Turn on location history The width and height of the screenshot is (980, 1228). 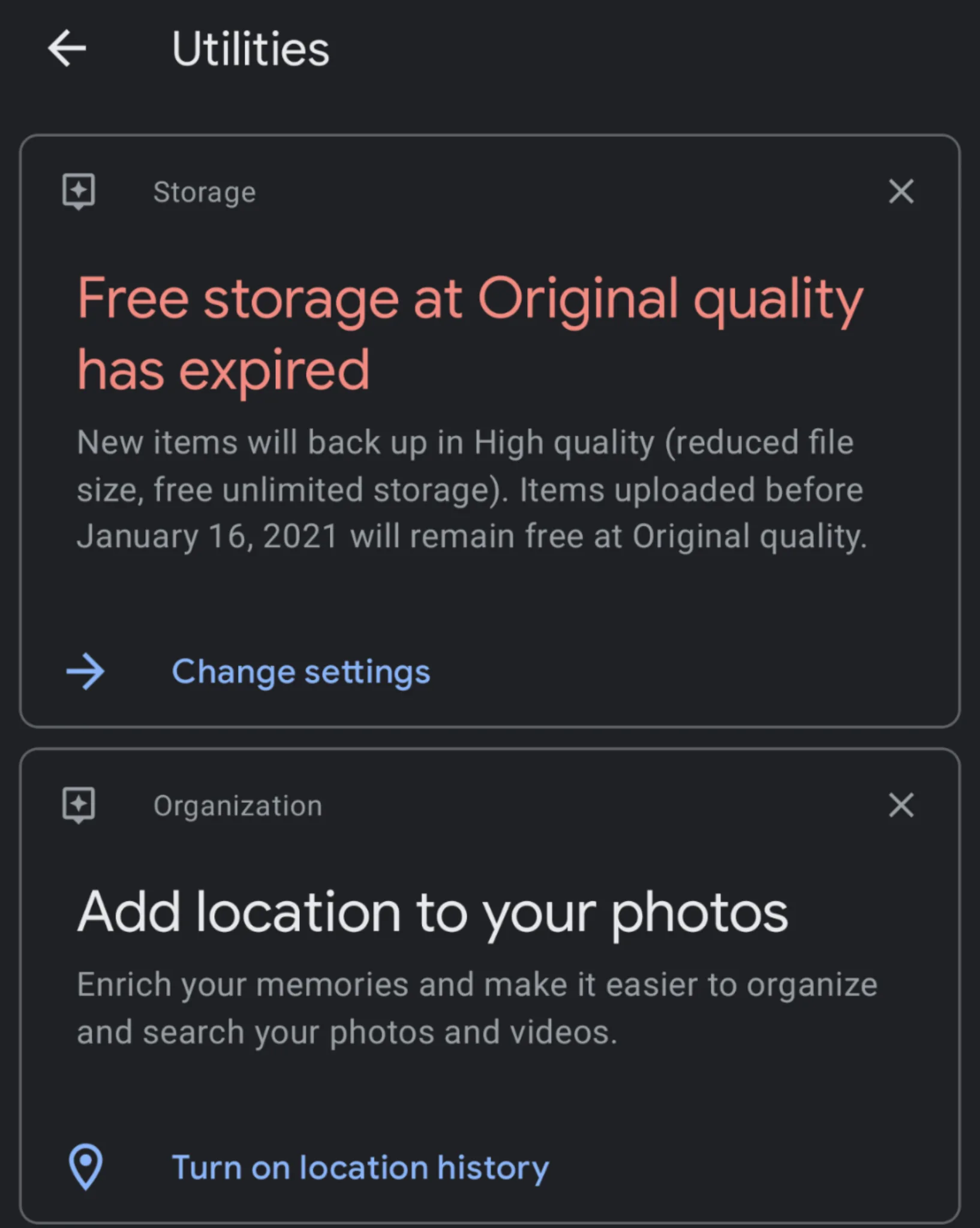pos(361,1166)
